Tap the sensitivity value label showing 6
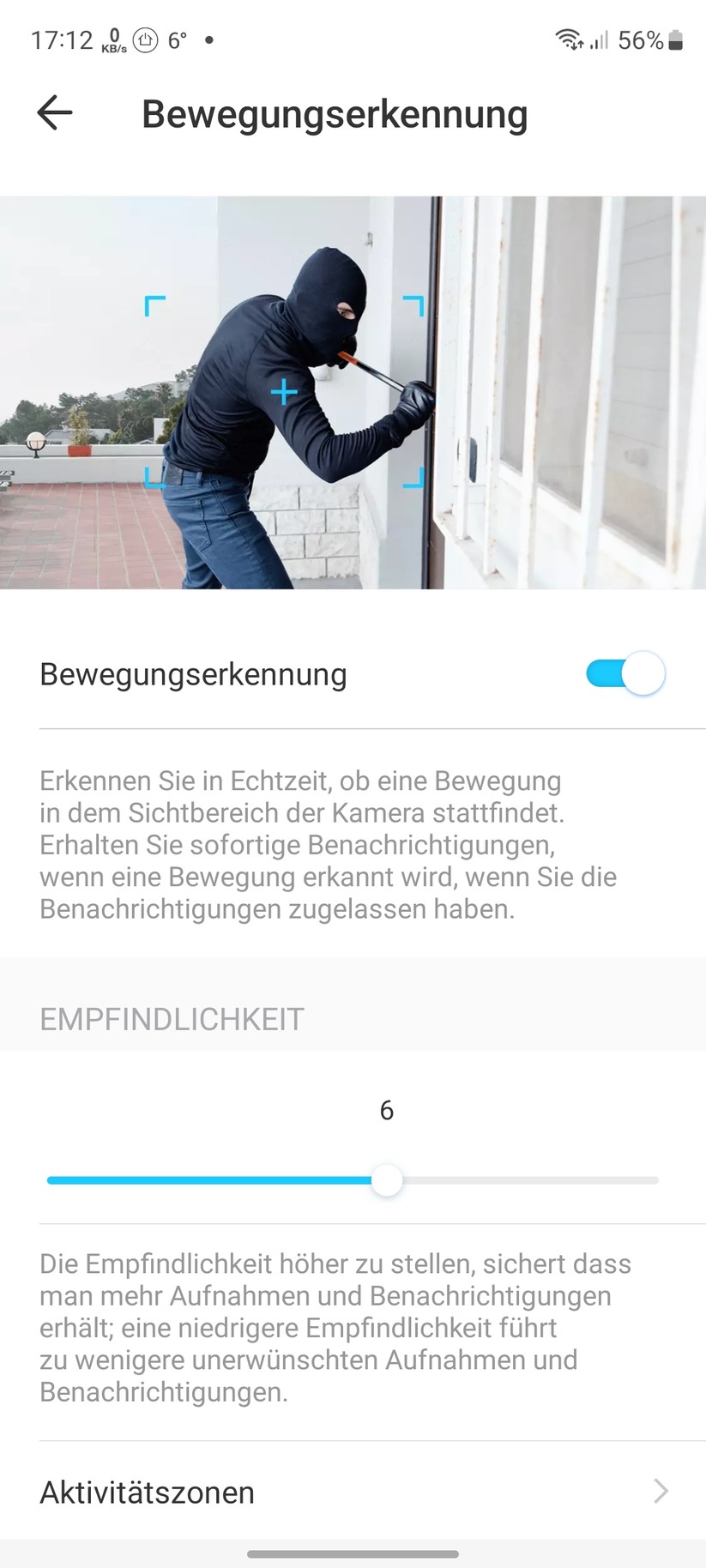This screenshot has height=1568, width=706. click(x=386, y=1110)
